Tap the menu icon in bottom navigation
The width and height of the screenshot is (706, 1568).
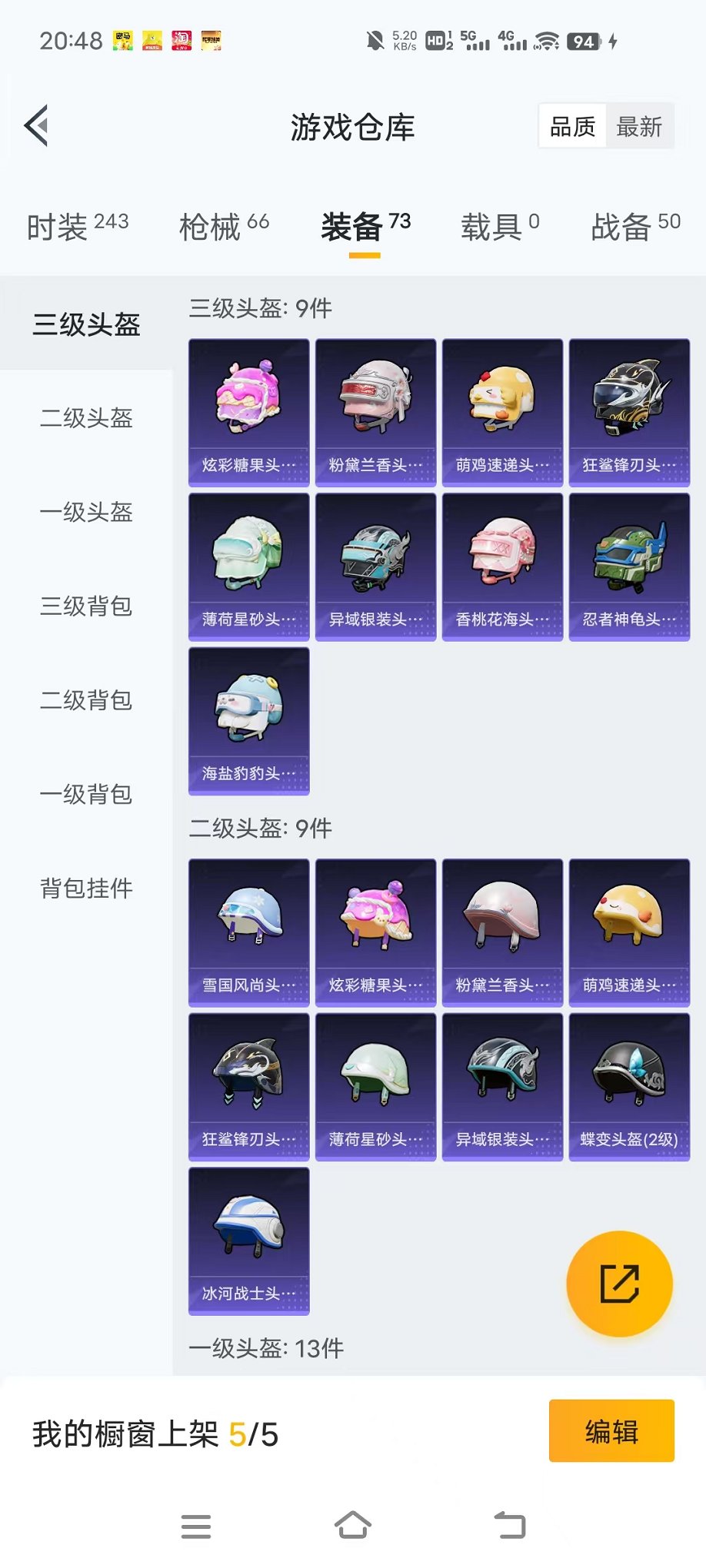tap(195, 1527)
